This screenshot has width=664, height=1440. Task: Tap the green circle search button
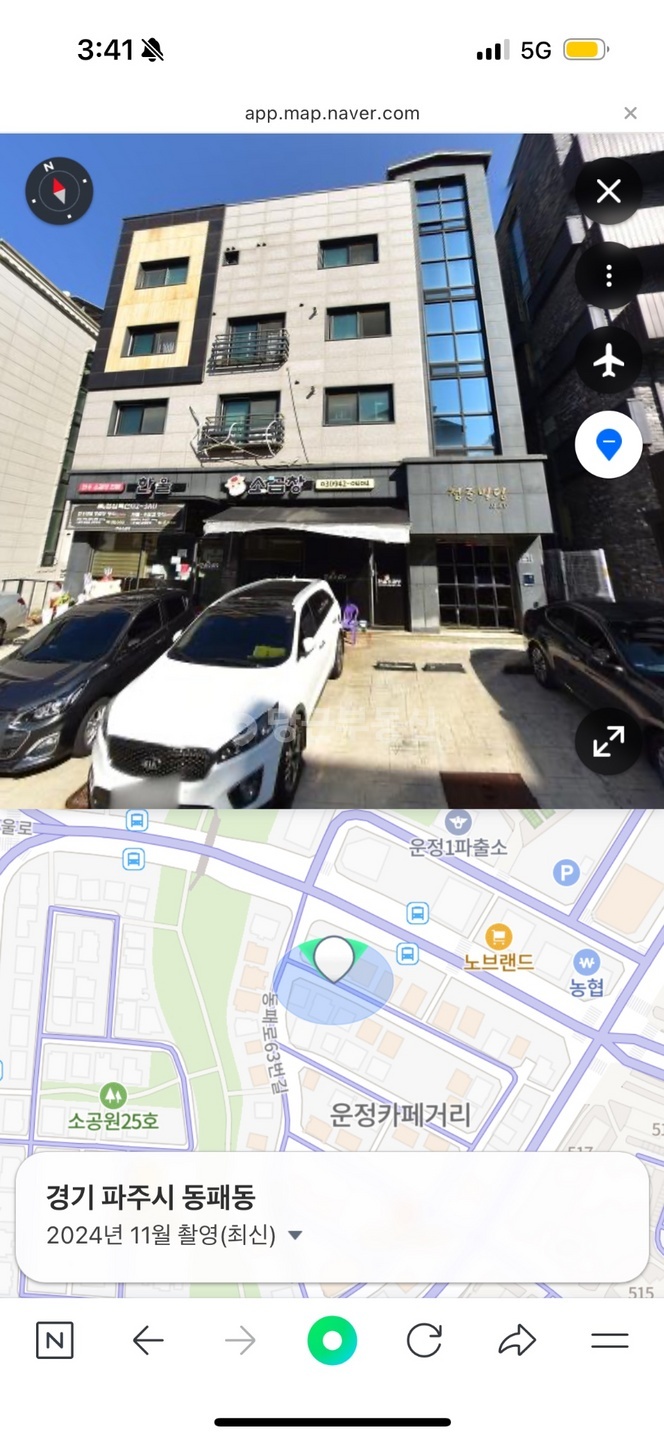click(332, 1341)
